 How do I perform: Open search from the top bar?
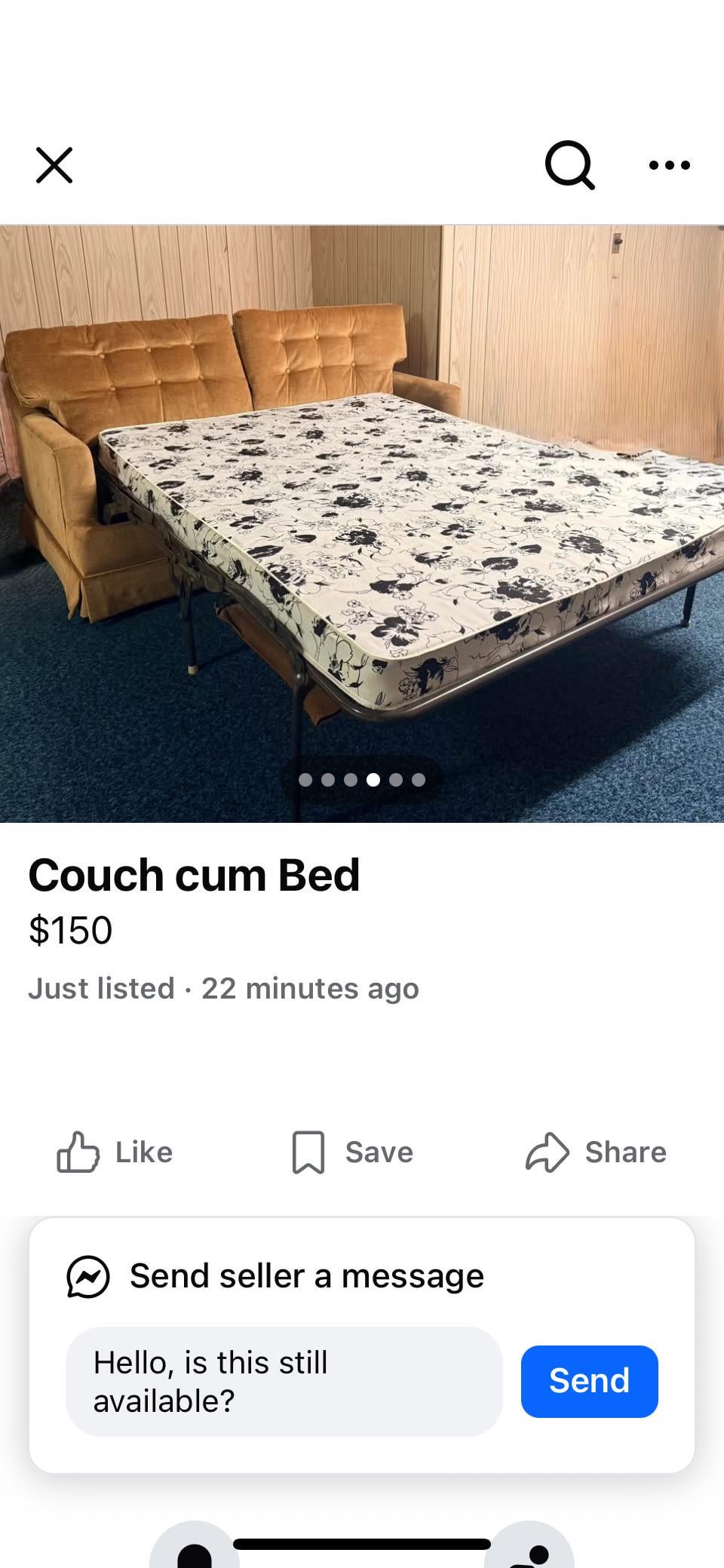pyautogui.click(x=569, y=165)
